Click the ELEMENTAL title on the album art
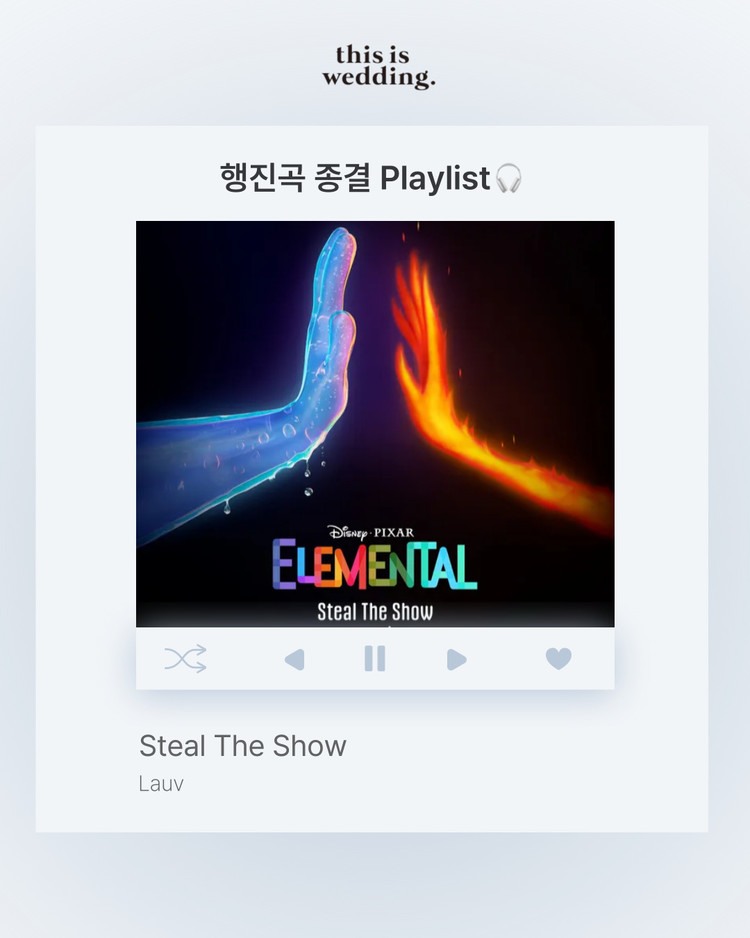 tap(375, 567)
